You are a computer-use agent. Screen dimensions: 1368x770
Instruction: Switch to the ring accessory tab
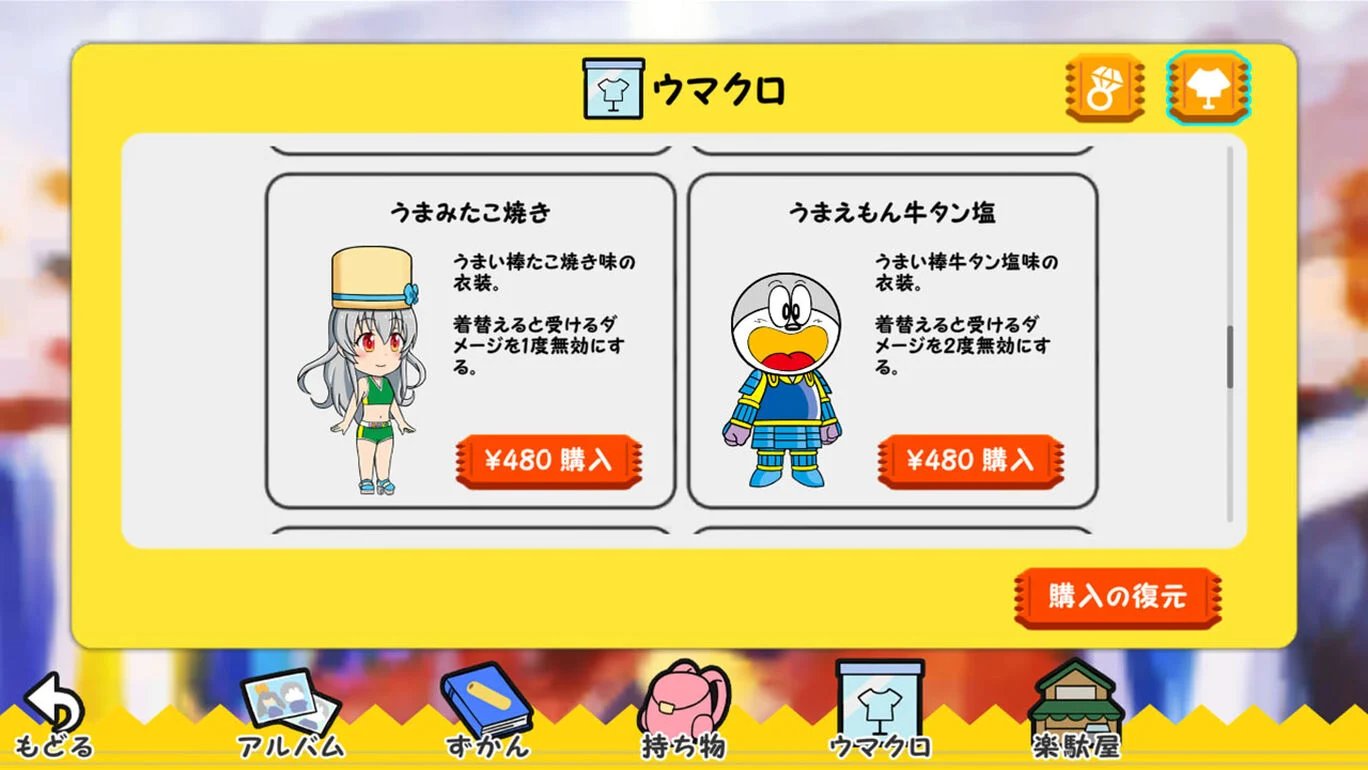click(x=1105, y=88)
